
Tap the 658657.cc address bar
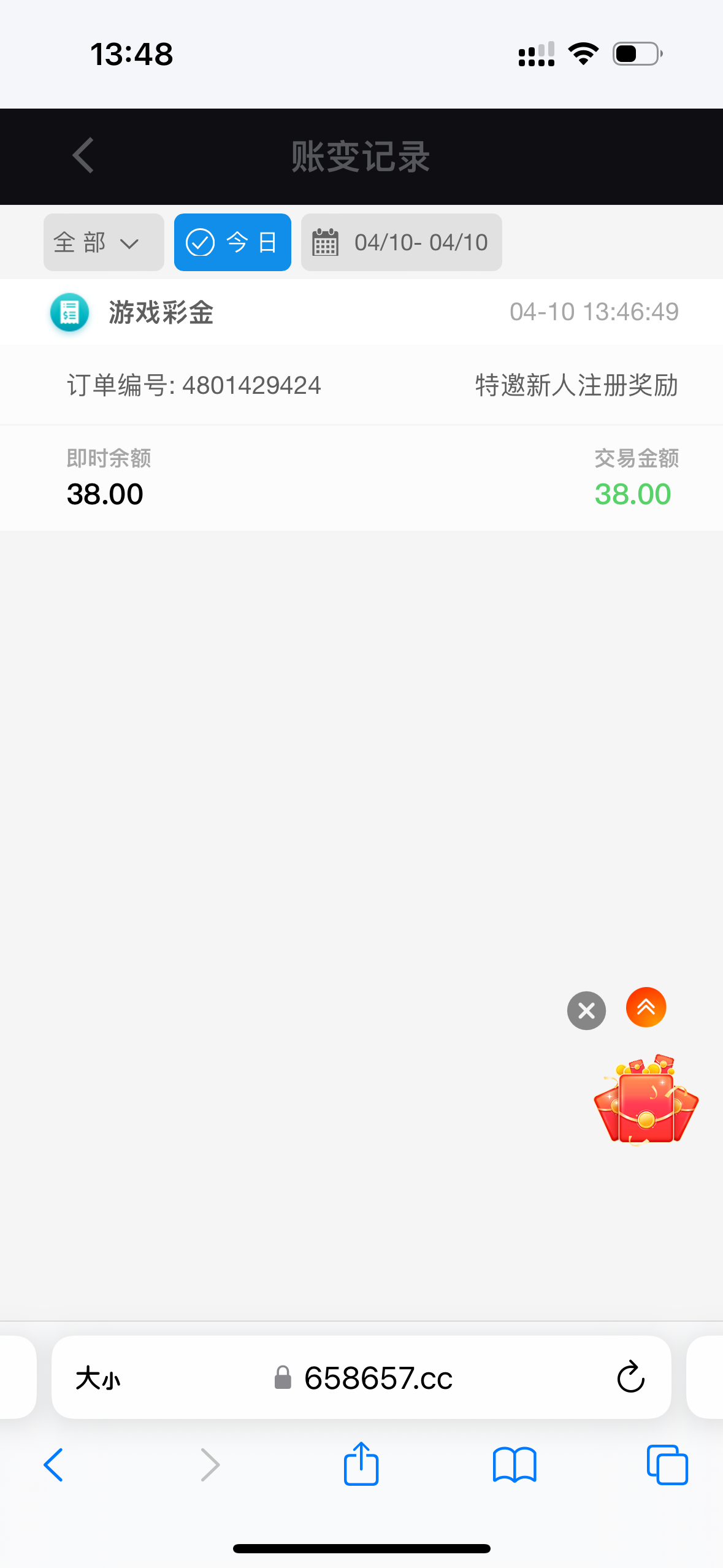click(x=378, y=1378)
